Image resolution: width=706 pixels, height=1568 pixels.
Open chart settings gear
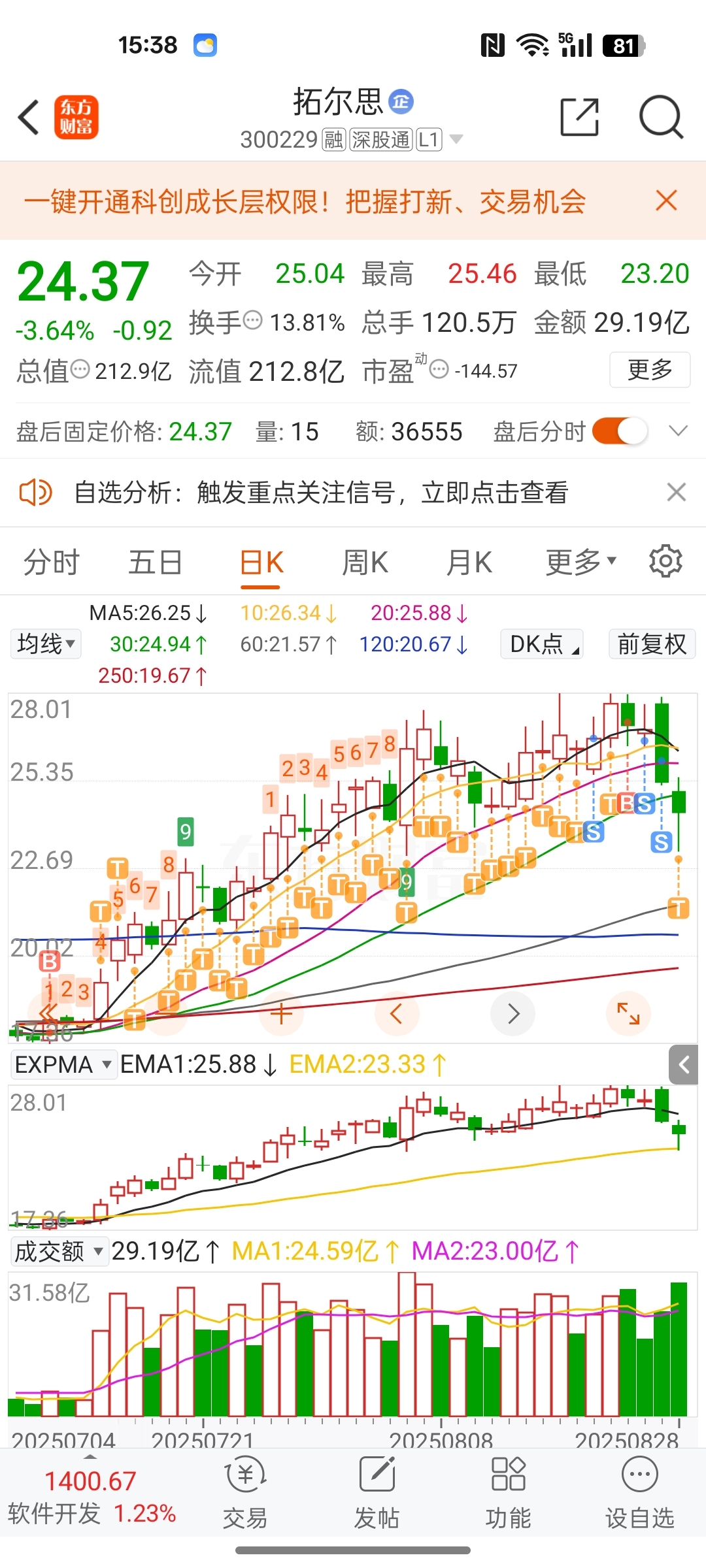665,561
